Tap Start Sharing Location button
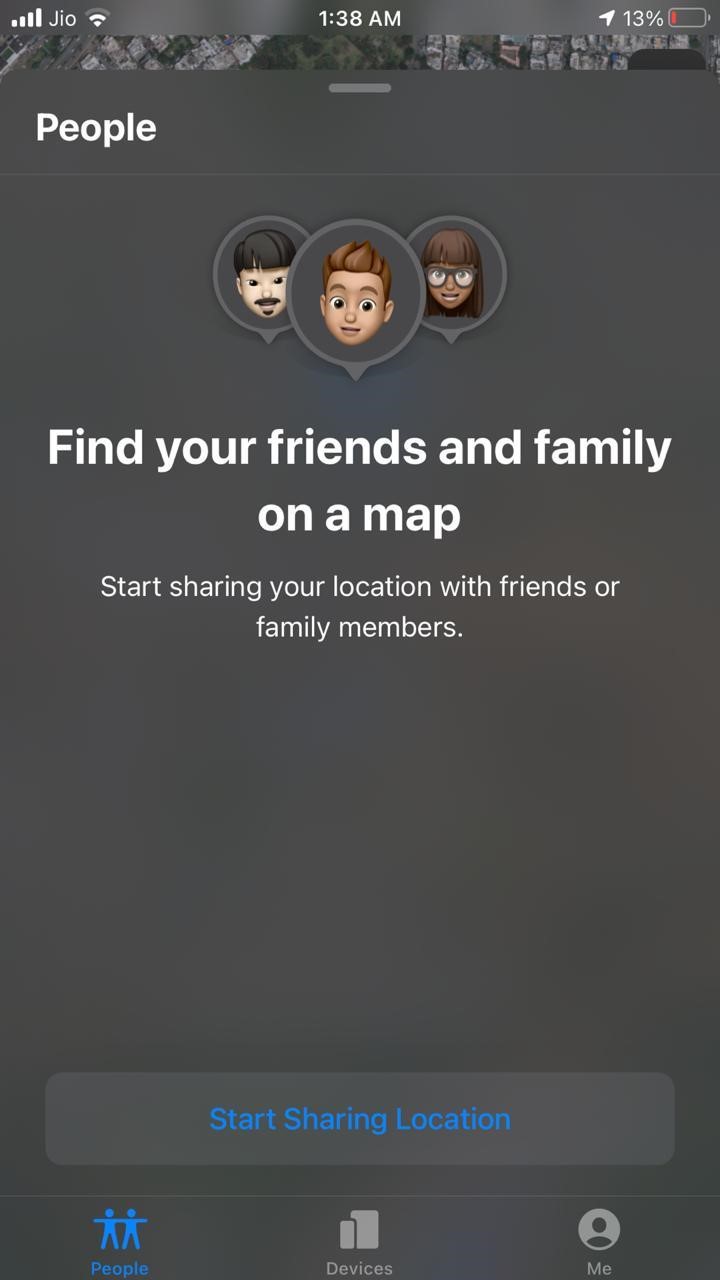This screenshot has height=1280, width=720. click(x=360, y=1118)
